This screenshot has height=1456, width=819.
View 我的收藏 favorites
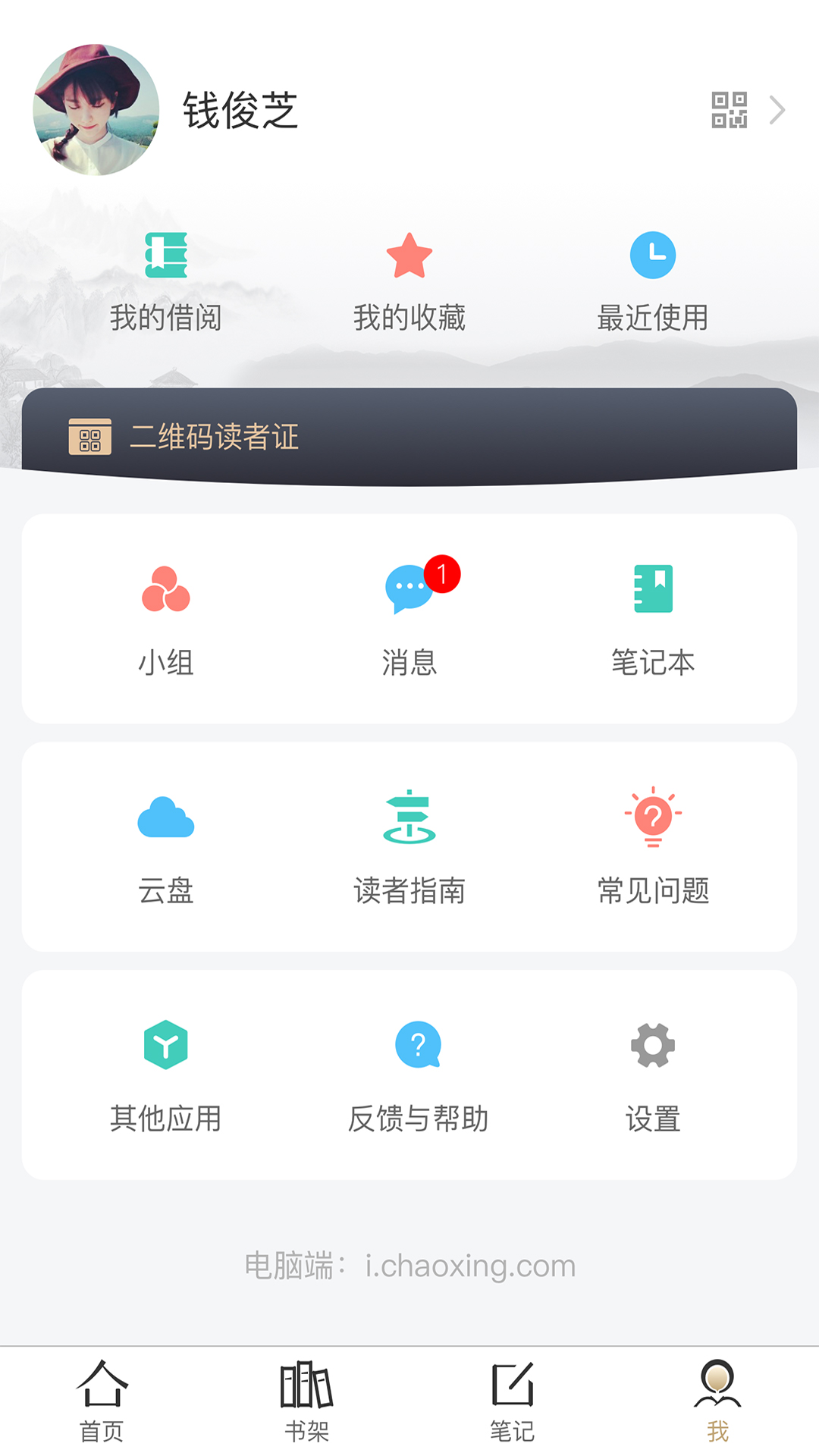tap(409, 282)
